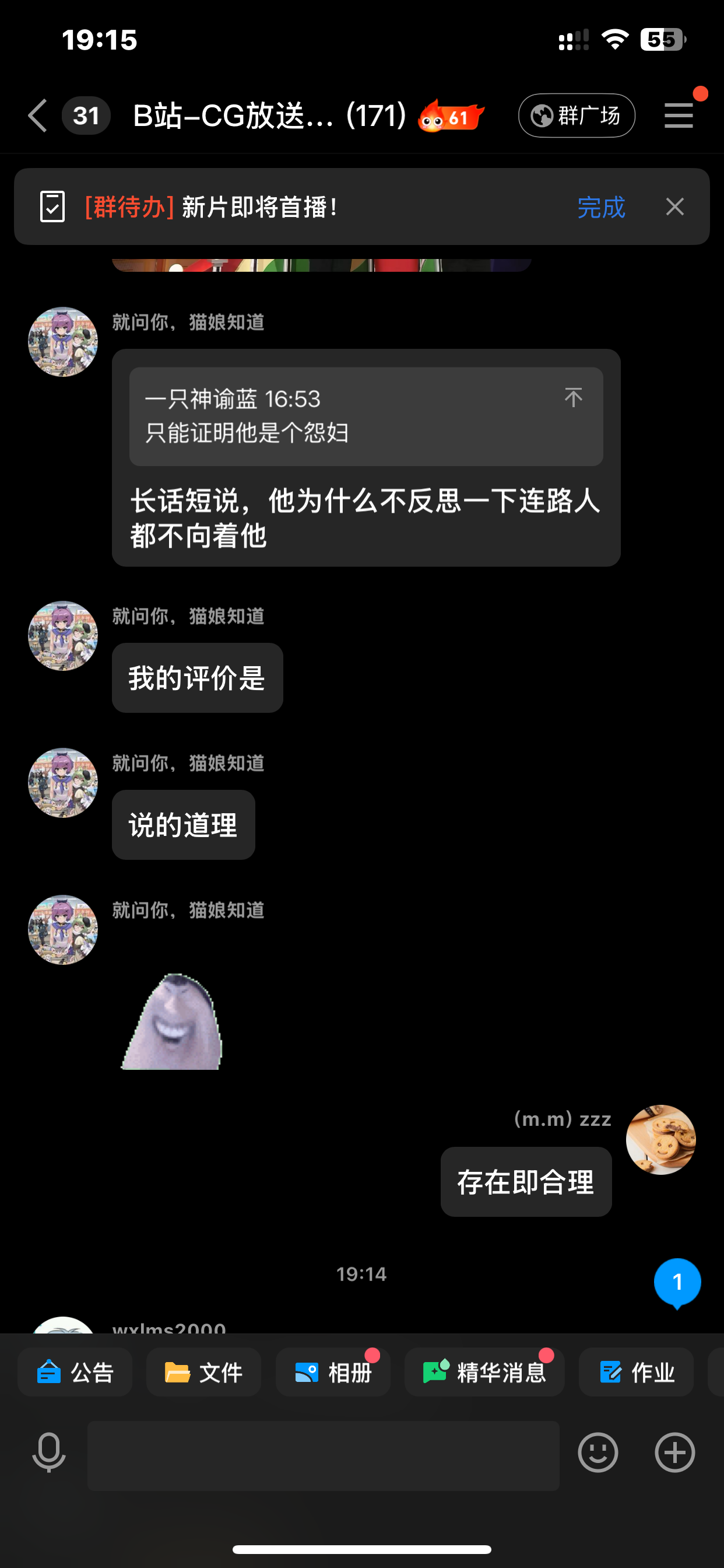Mark the 群待办 todo as 完成

pos(601,208)
